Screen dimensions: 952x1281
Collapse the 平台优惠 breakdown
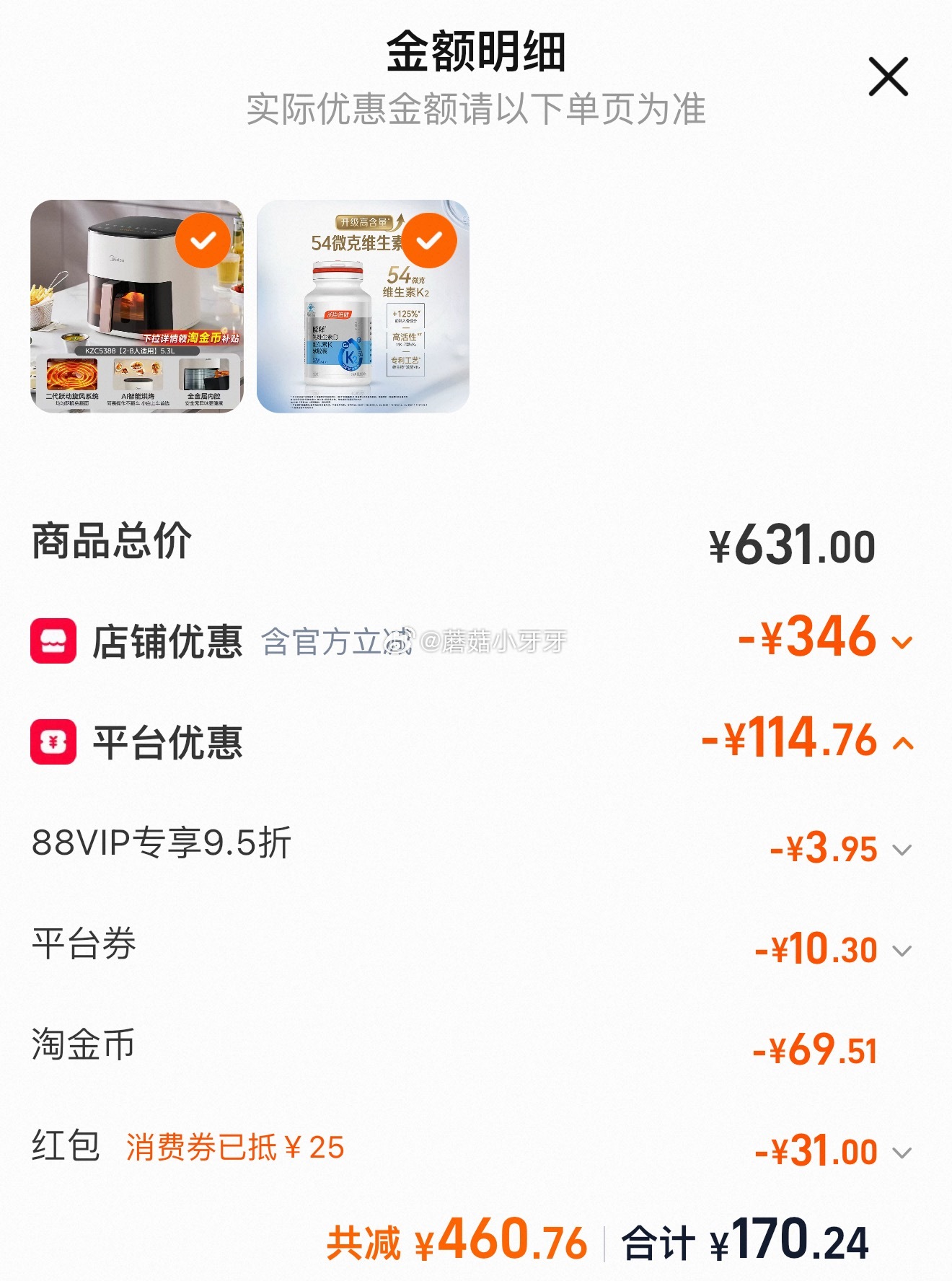point(902,744)
